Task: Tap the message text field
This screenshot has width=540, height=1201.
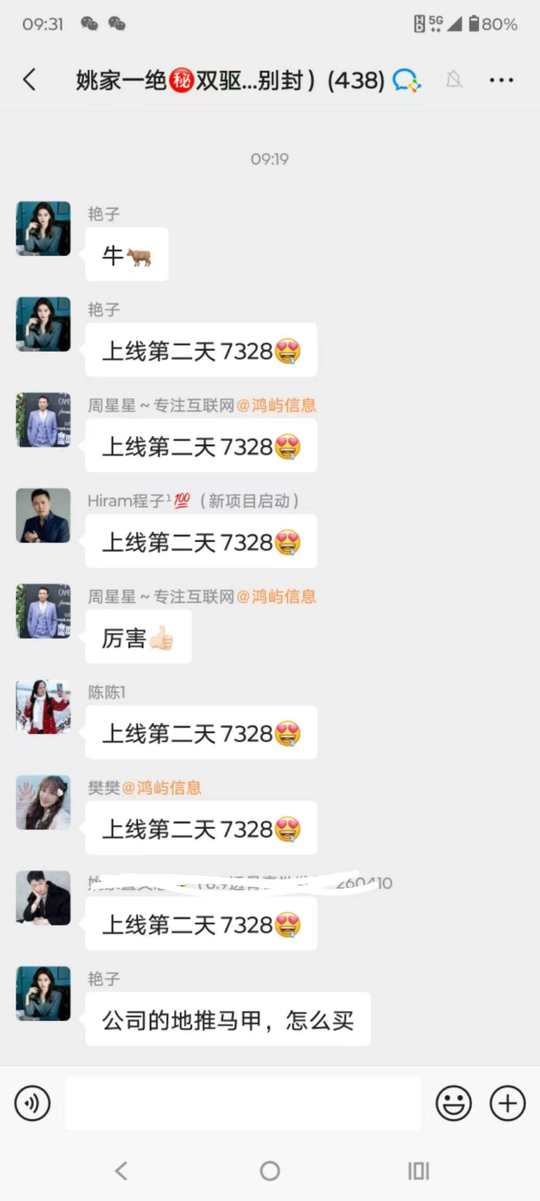Action: [243, 1103]
